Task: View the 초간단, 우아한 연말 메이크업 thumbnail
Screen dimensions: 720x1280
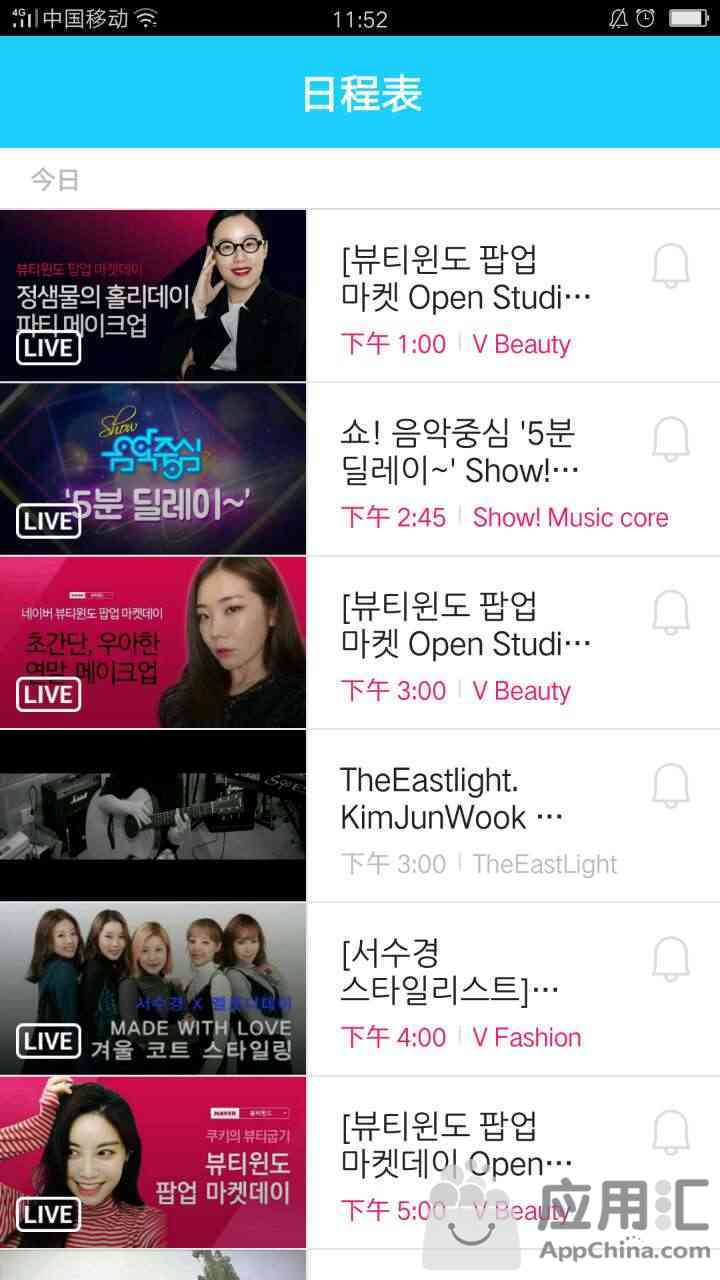Action: [x=153, y=643]
